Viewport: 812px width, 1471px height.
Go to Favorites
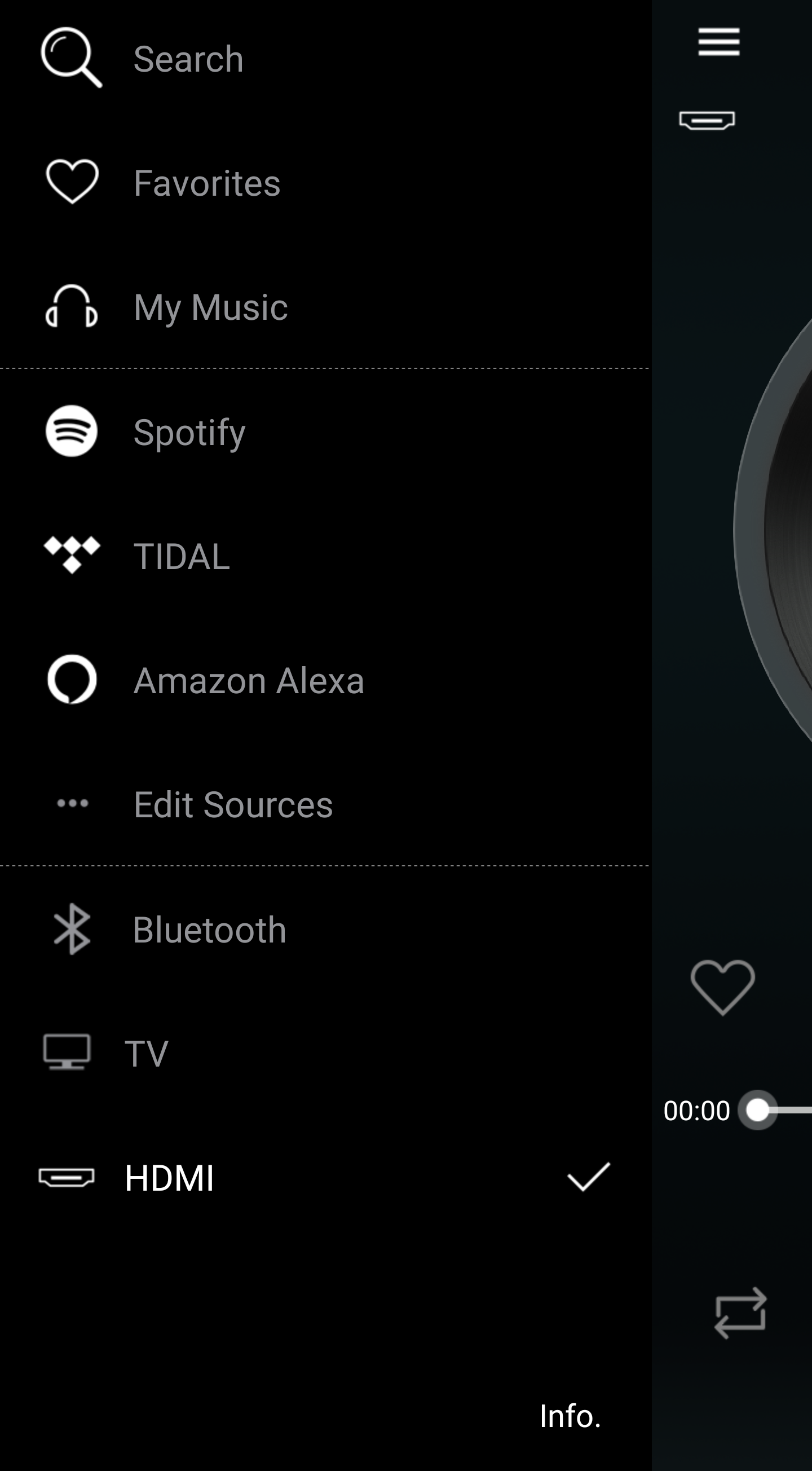(207, 183)
